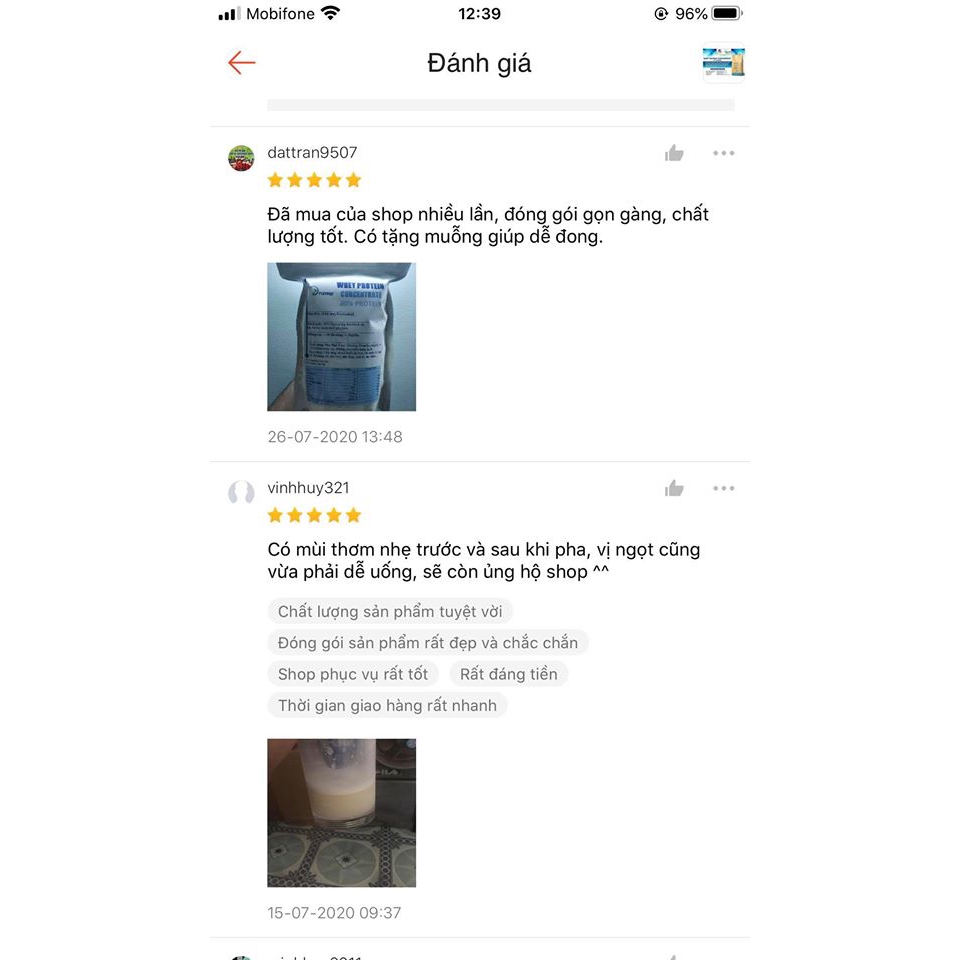Like the review by vinhhuy321
The image size is (960, 960).
pyautogui.click(x=675, y=488)
